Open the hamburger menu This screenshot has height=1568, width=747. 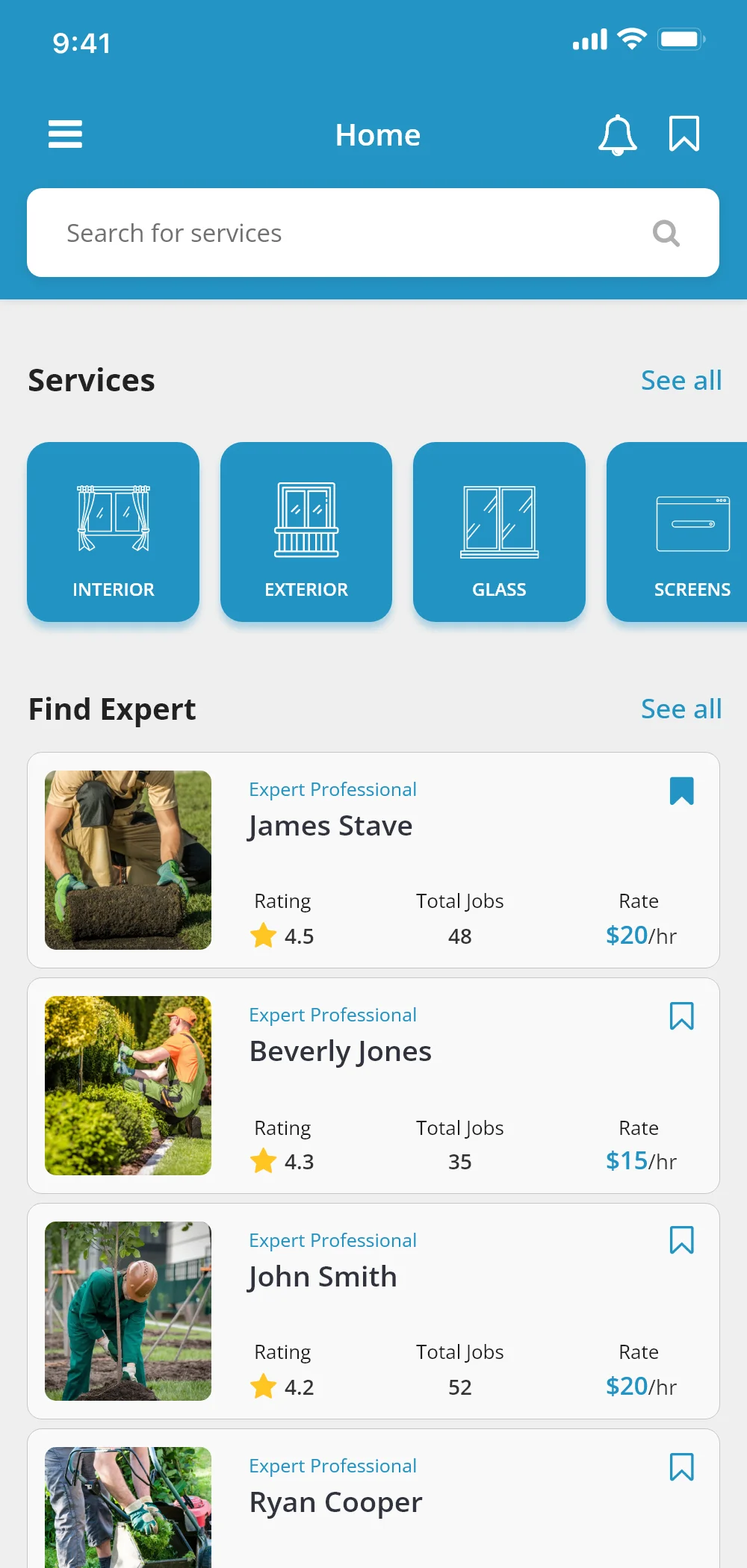coord(65,134)
